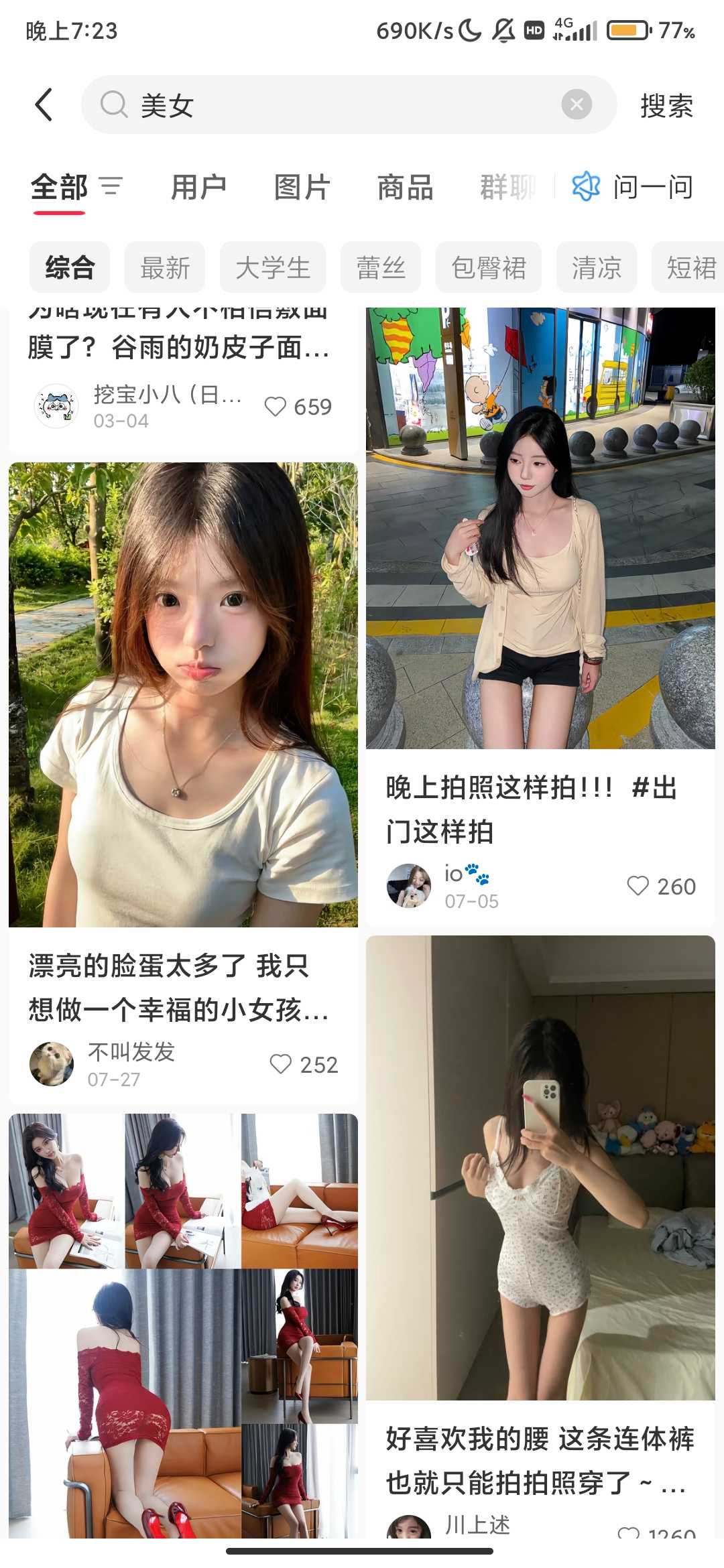
Task: Select the 最新 sort chip
Action: pos(165,267)
